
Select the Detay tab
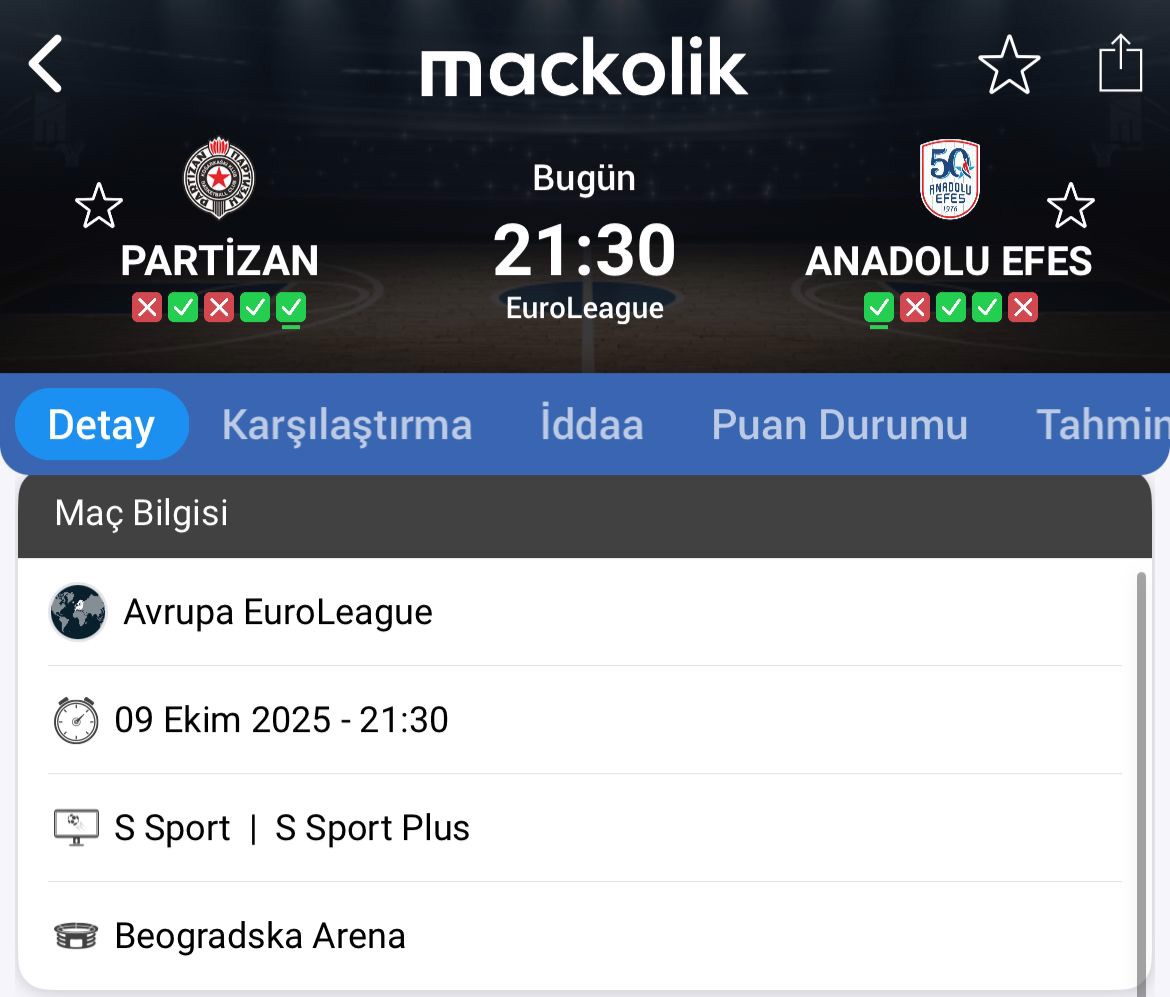(101, 425)
